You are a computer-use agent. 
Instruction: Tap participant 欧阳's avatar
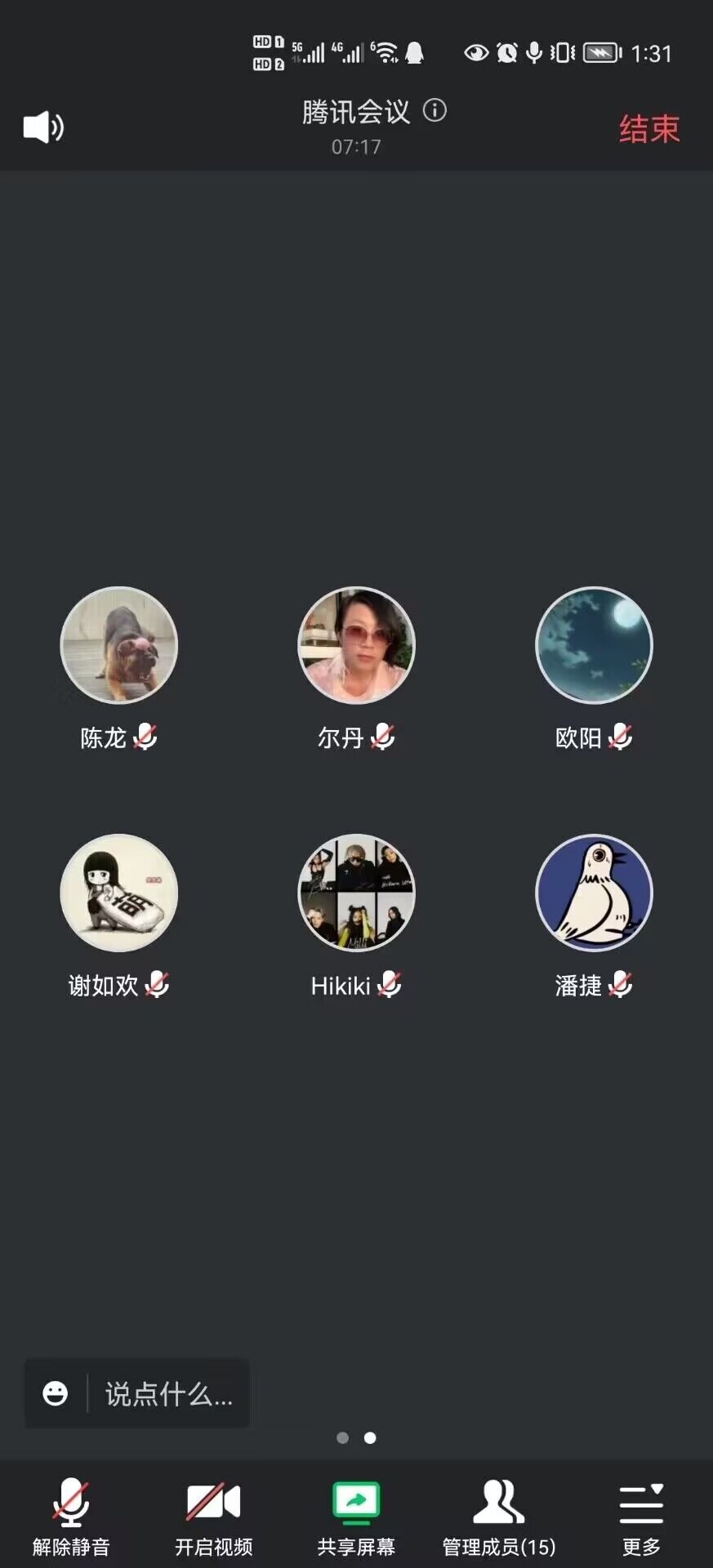click(x=594, y=645)
